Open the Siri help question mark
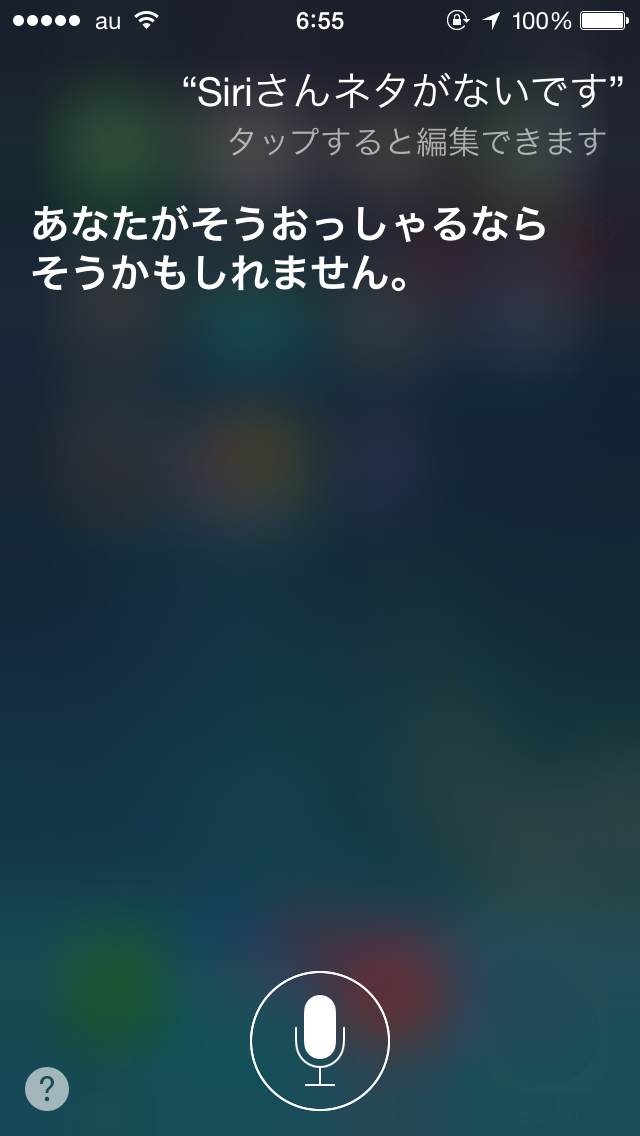Viewport: 640px width, 1136px height. coord(47,1088)
